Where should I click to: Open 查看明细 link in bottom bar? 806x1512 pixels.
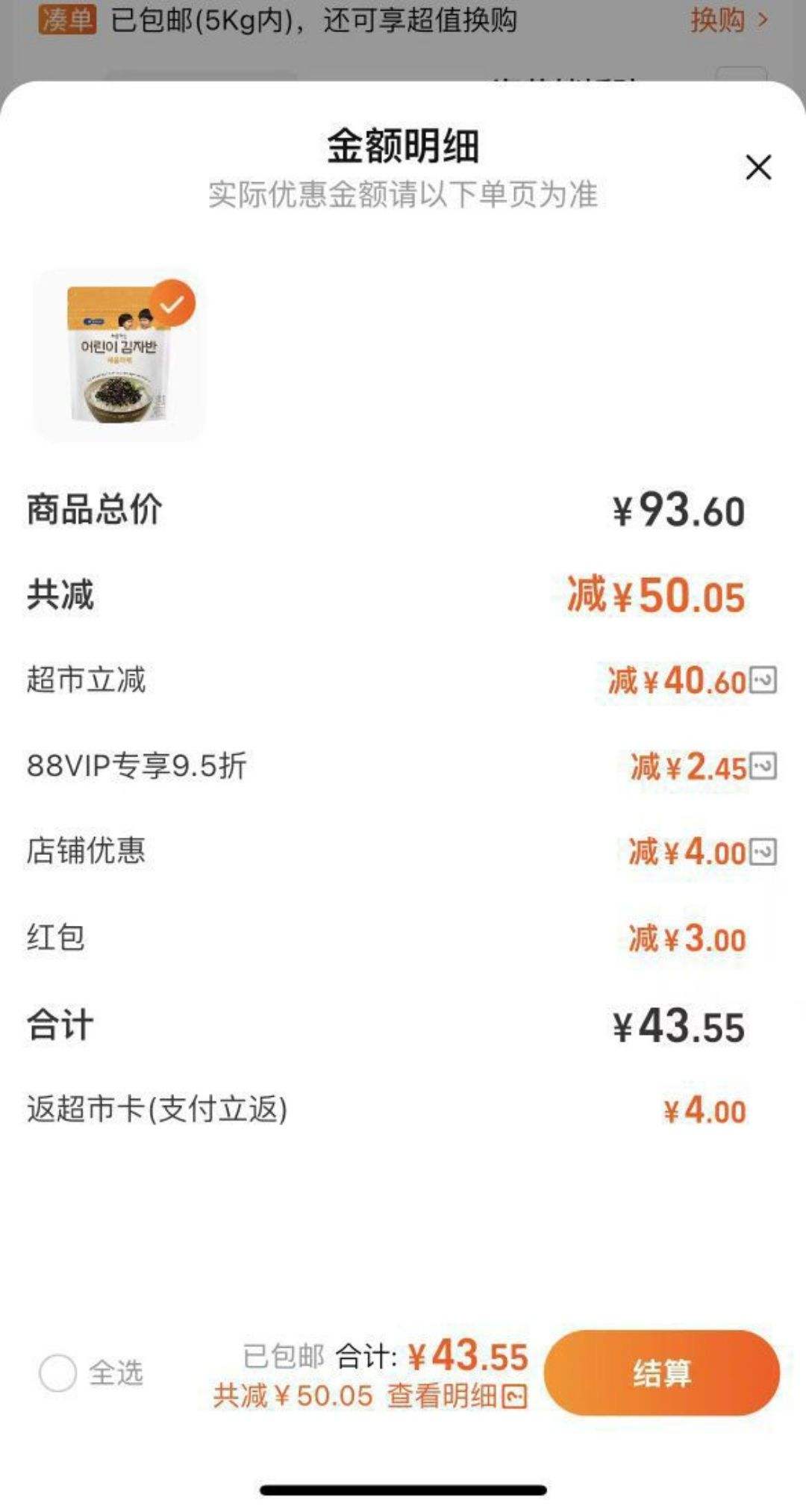[455, 1396]
